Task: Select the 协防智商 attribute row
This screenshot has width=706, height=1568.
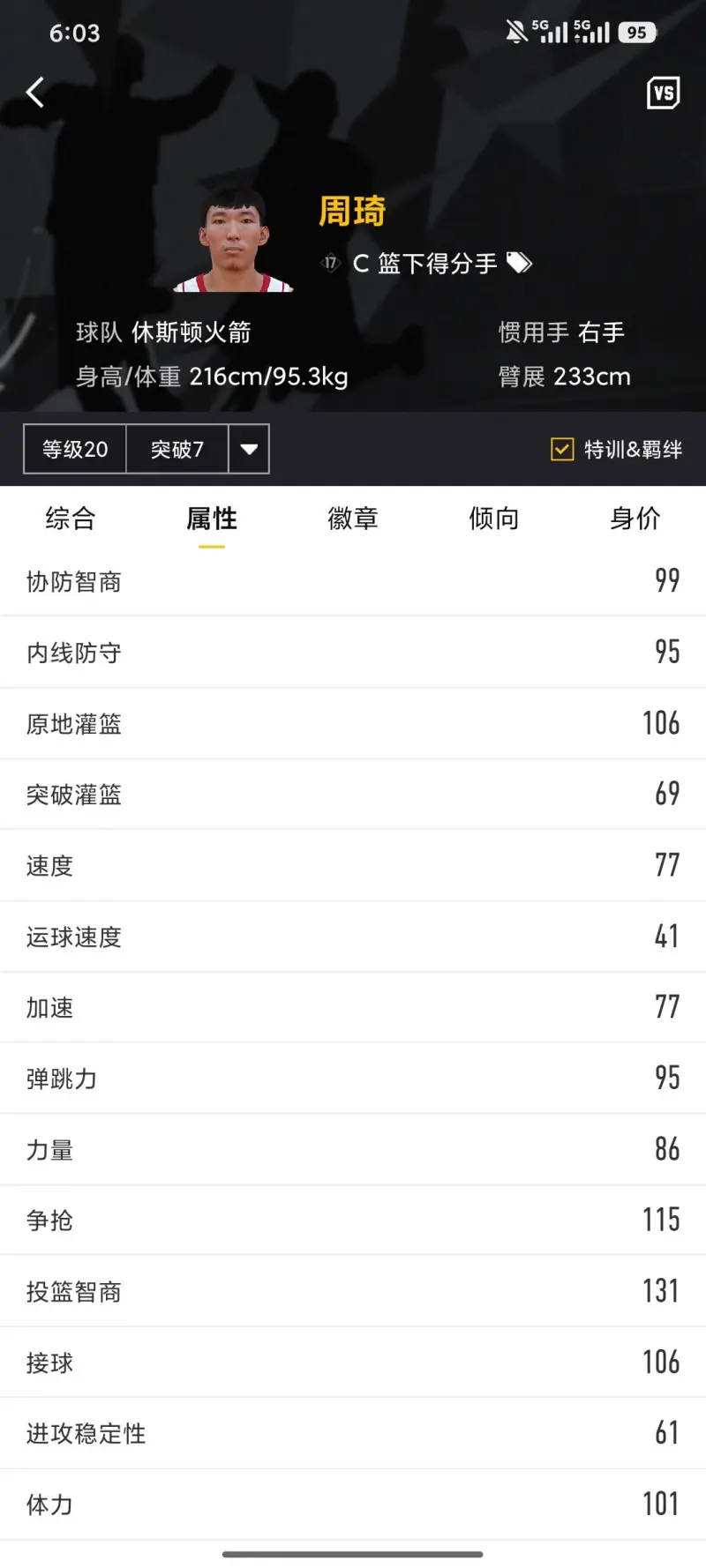Action: pos(353,582)
